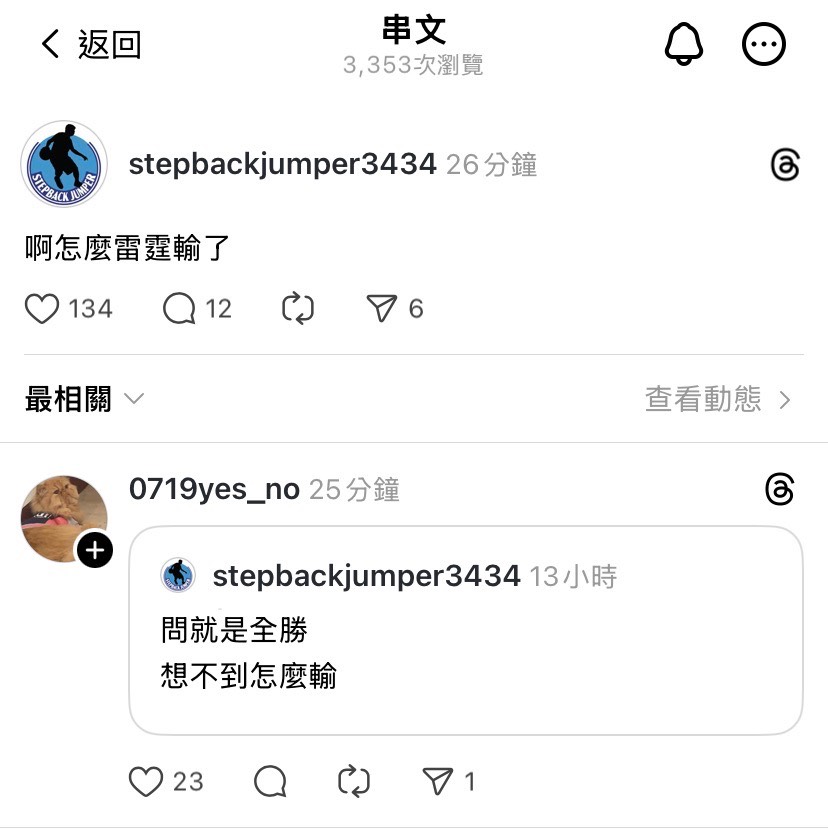Open quoted post 問就是全勝
The image size is (828, 829).
point(465,630)
